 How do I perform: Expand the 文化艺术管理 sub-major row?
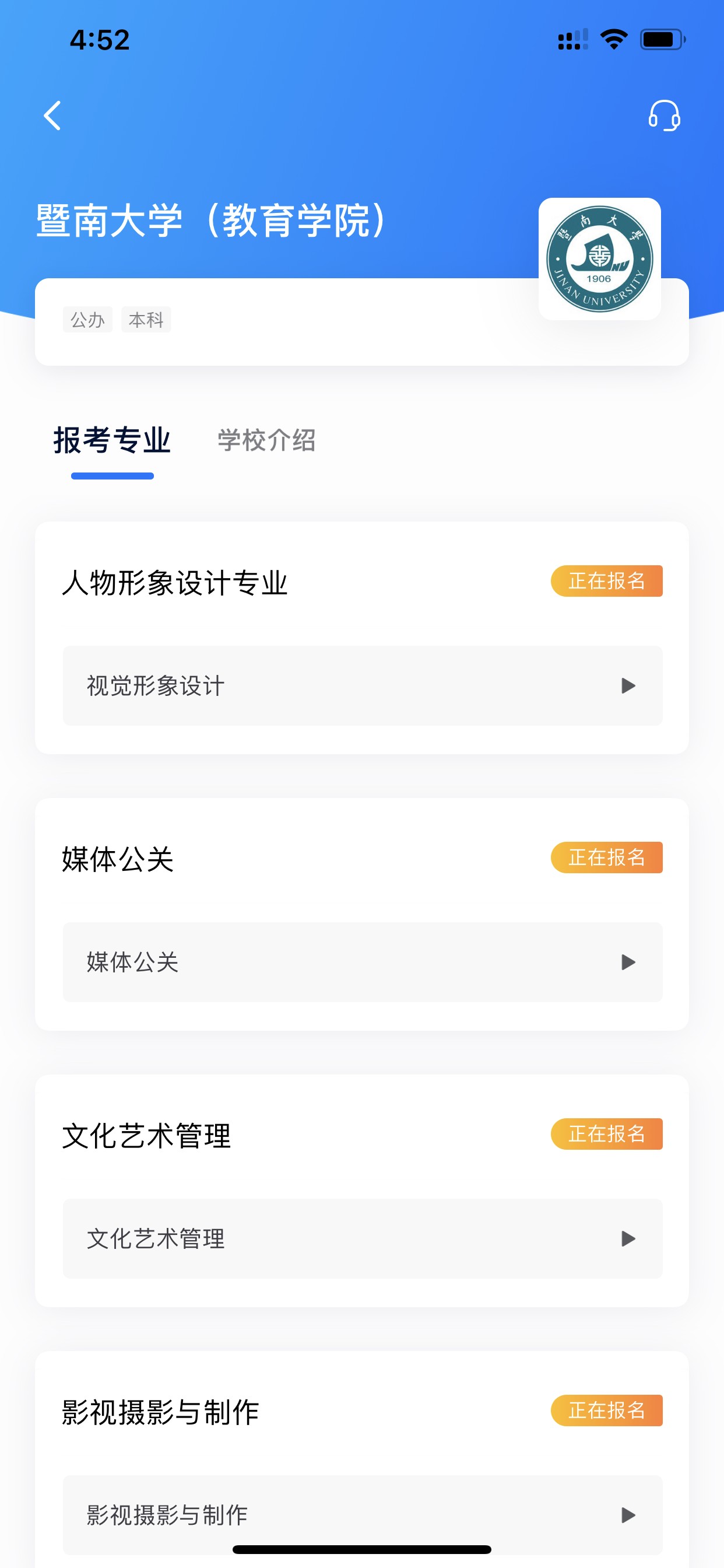click(362, 1238)
